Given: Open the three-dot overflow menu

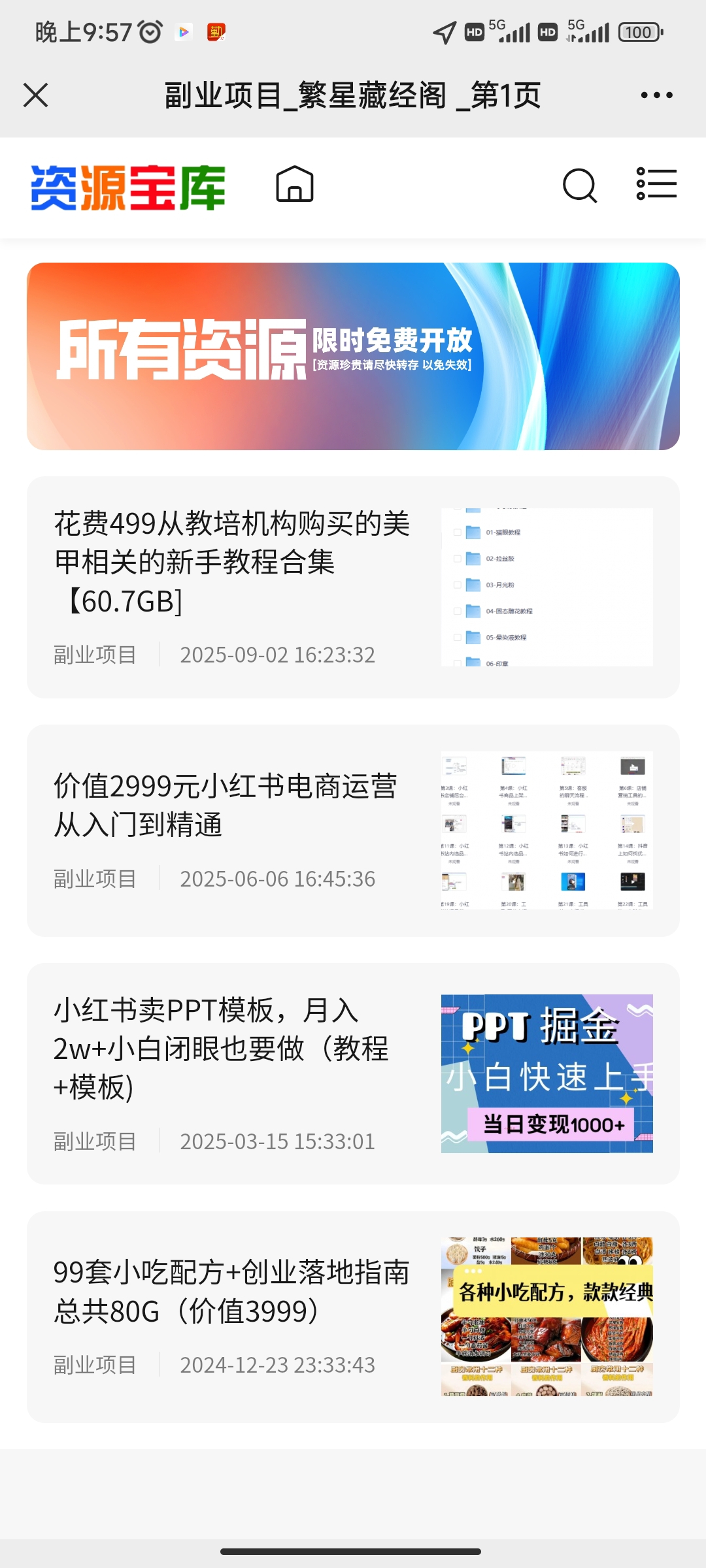Looking at the screenshot, I should tap(656, 95).
